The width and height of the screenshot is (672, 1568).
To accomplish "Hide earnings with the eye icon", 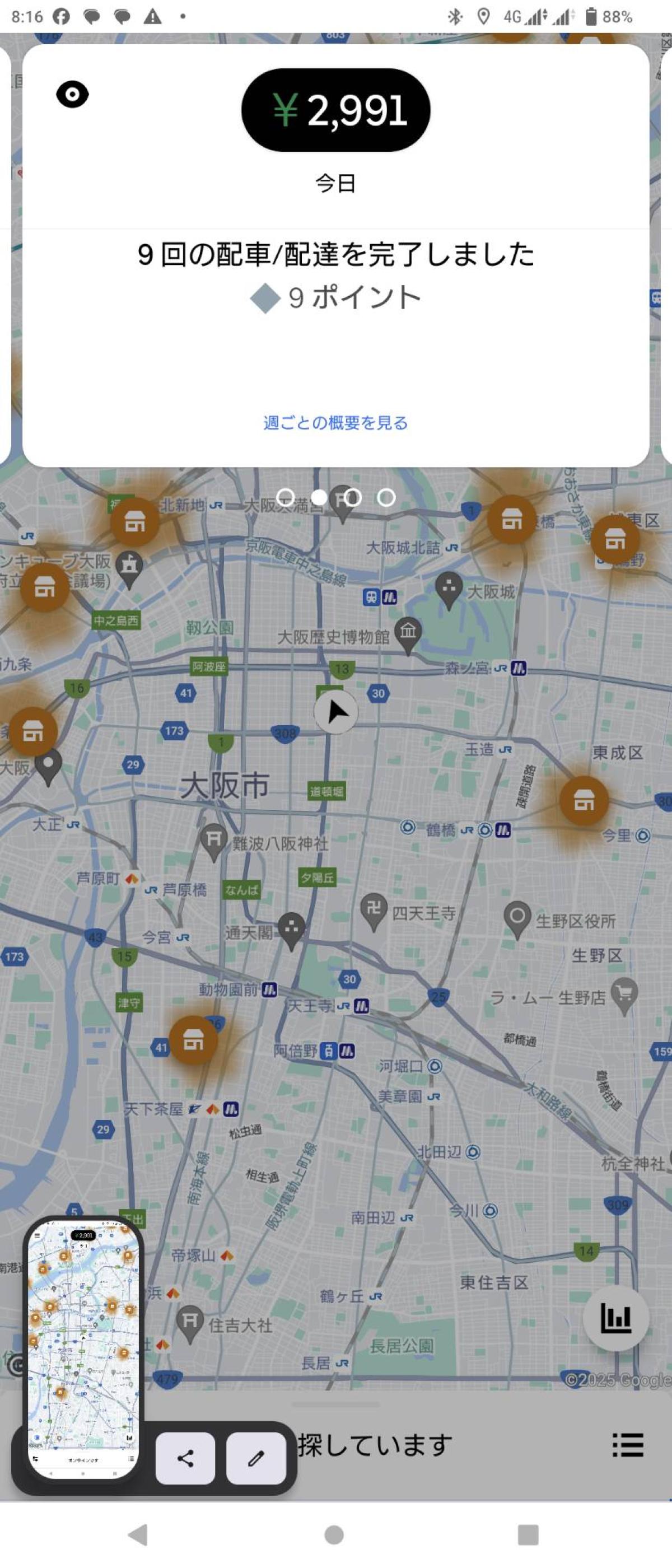I will coord(72,94).
